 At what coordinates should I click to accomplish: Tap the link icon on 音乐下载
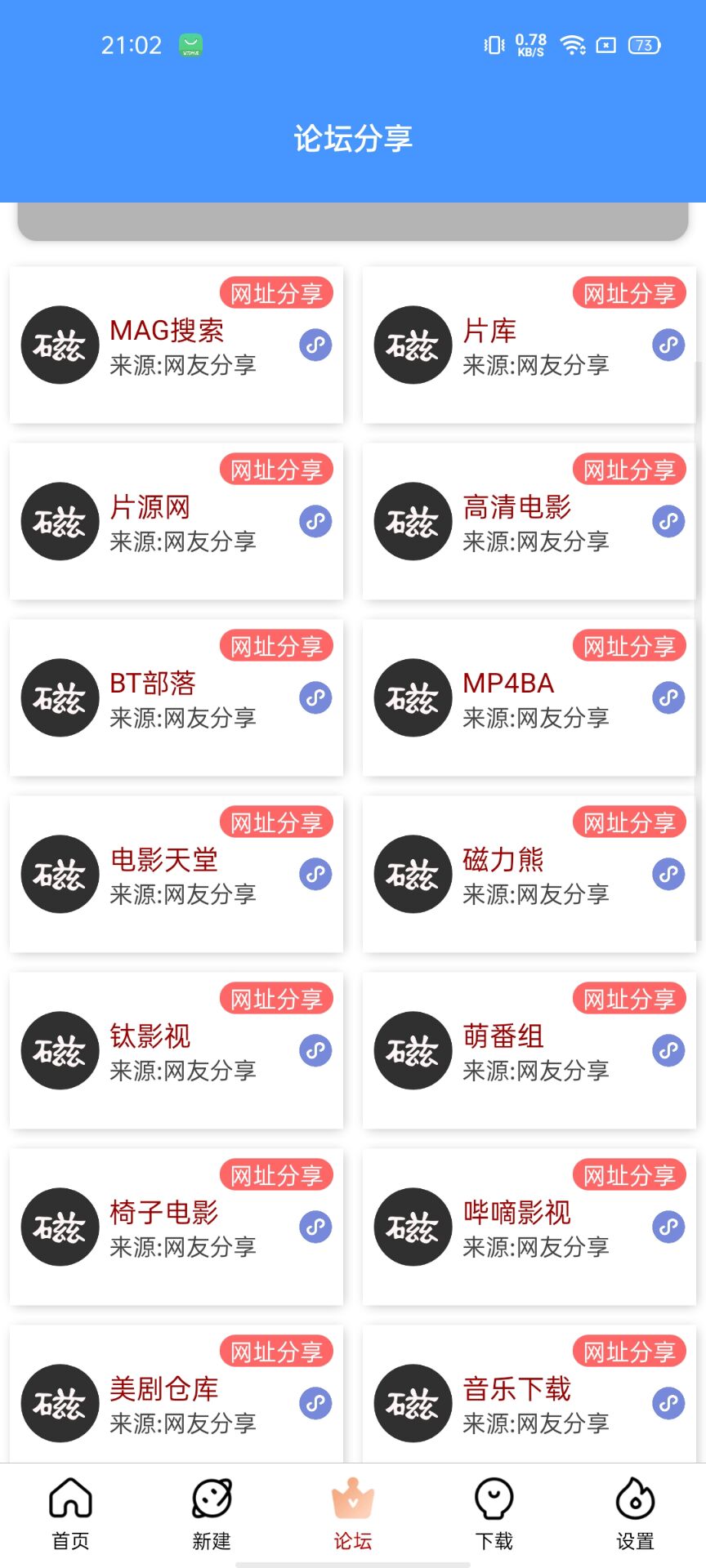668,1403
